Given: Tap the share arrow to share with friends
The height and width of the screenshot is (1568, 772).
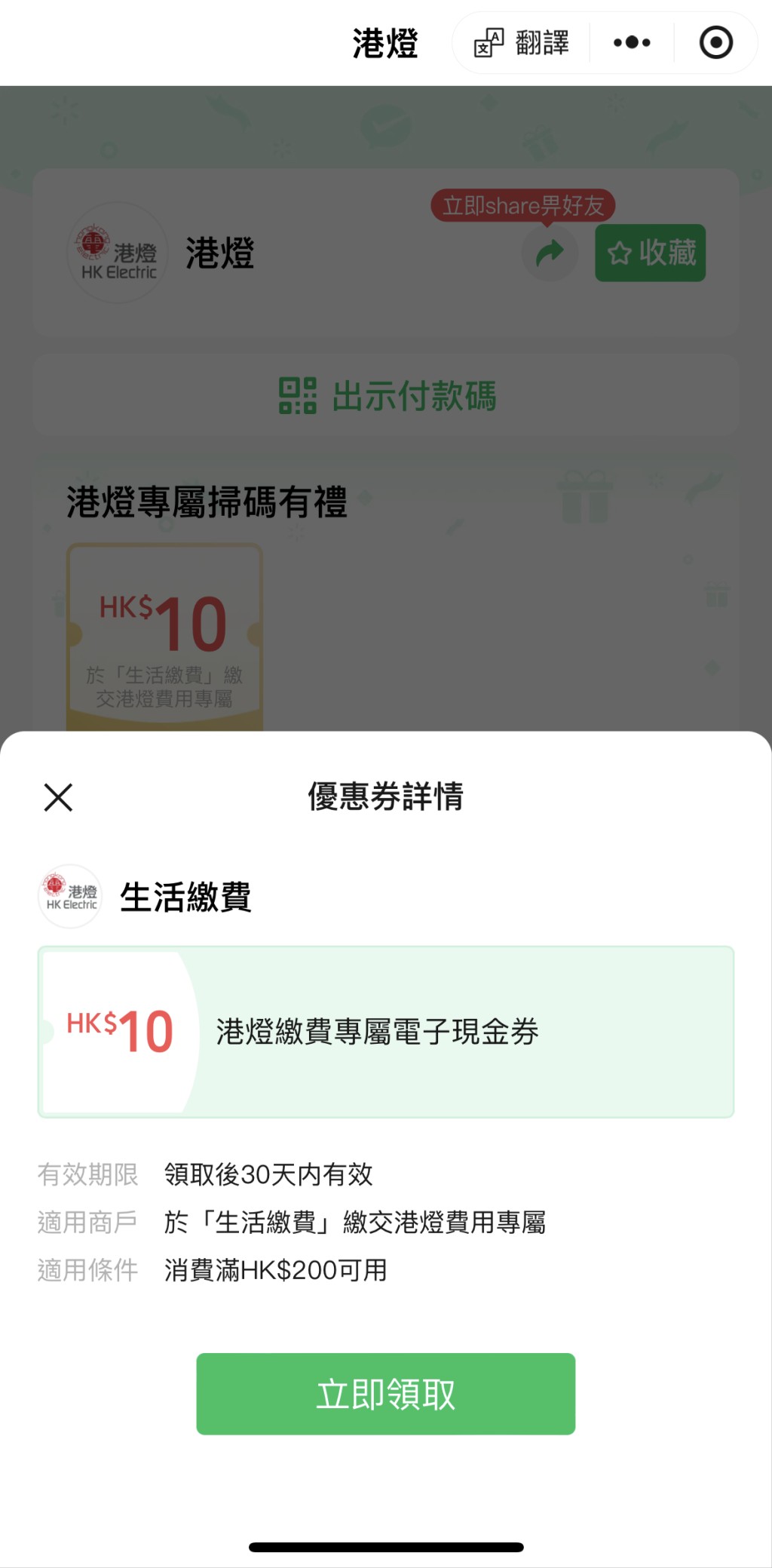Looking at the screenshot, I should 550,253.
